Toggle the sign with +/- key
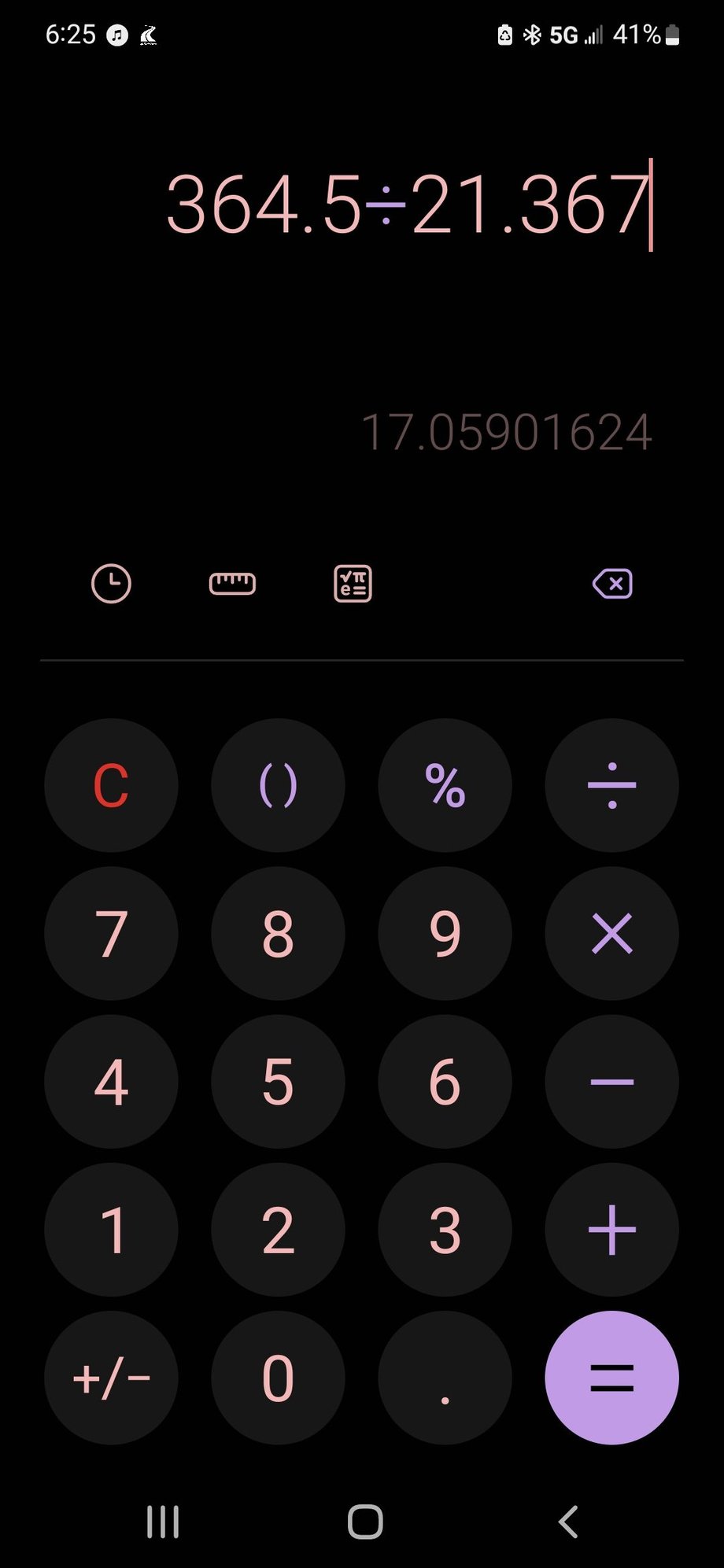Viewport: 724px width, 1568px height. point(111,1378)
